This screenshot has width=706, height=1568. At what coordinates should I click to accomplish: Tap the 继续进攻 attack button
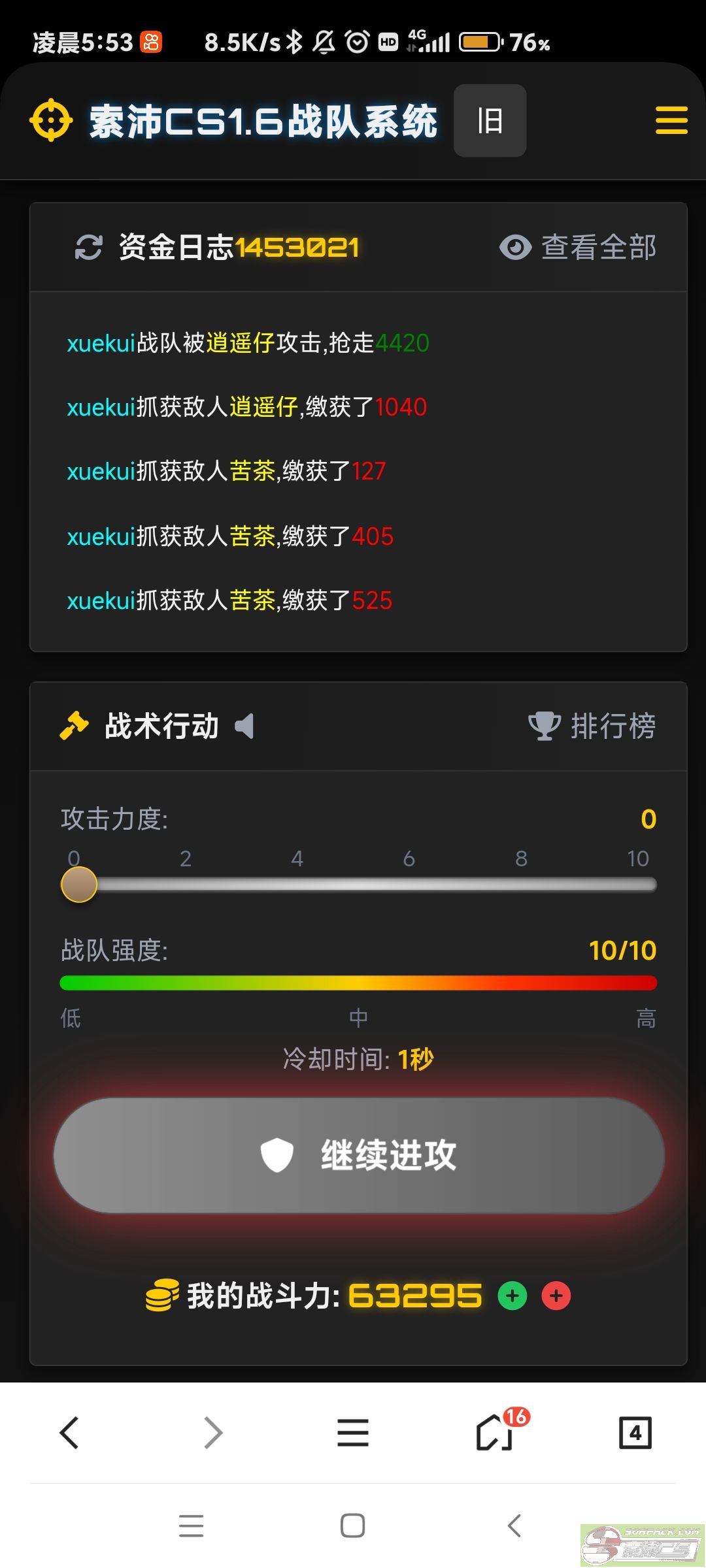pos(358,1155)
